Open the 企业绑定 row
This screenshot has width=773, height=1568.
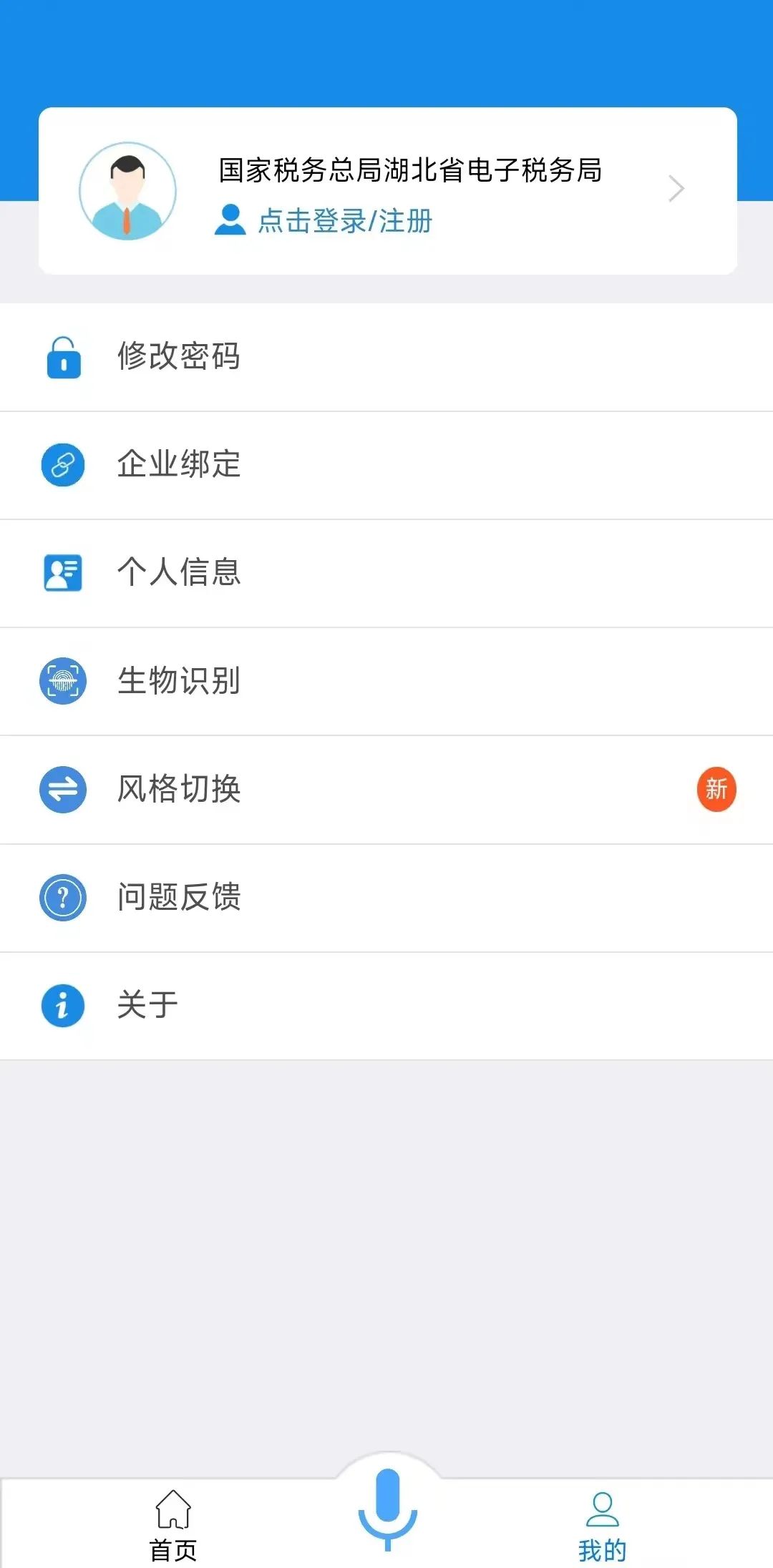tap(386, 465)
